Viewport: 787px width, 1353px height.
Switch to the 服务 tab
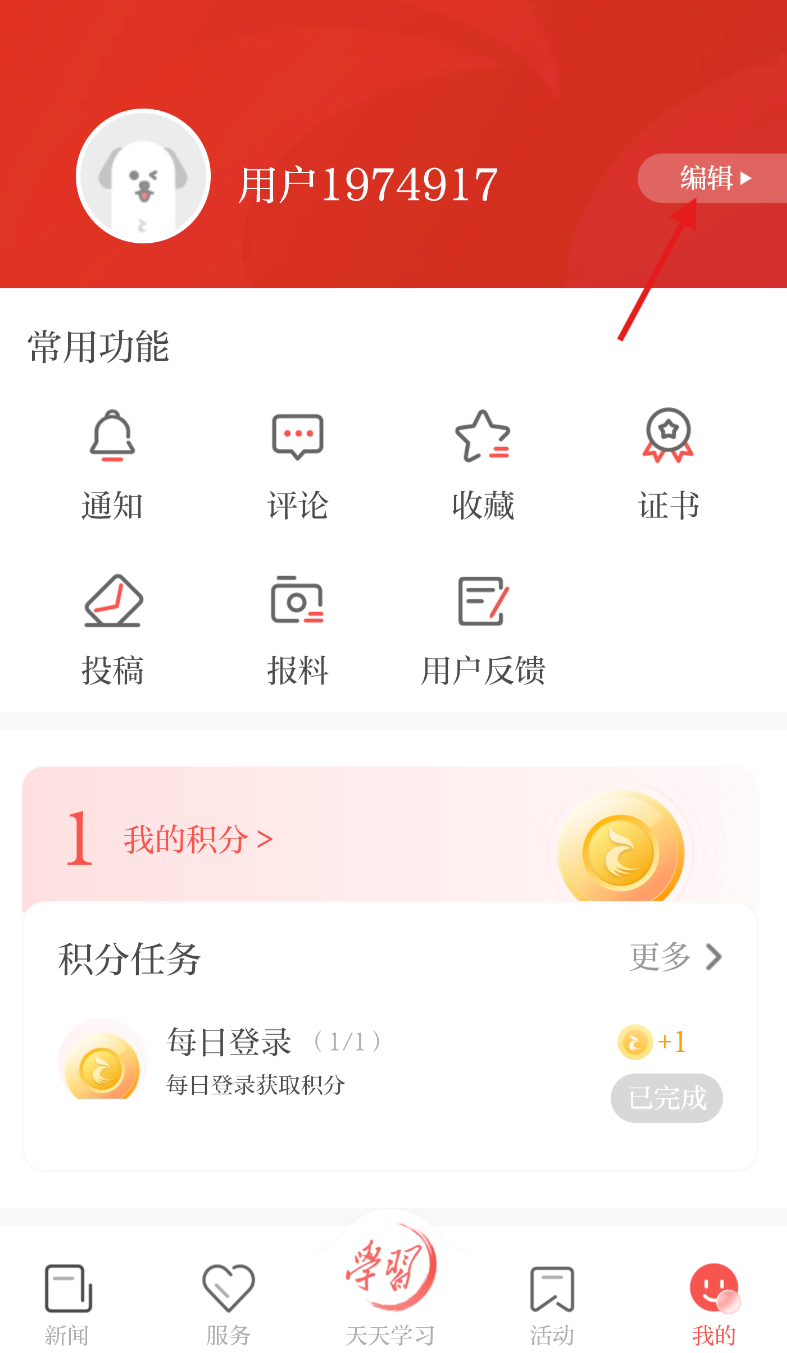(x=228, y=1305)
